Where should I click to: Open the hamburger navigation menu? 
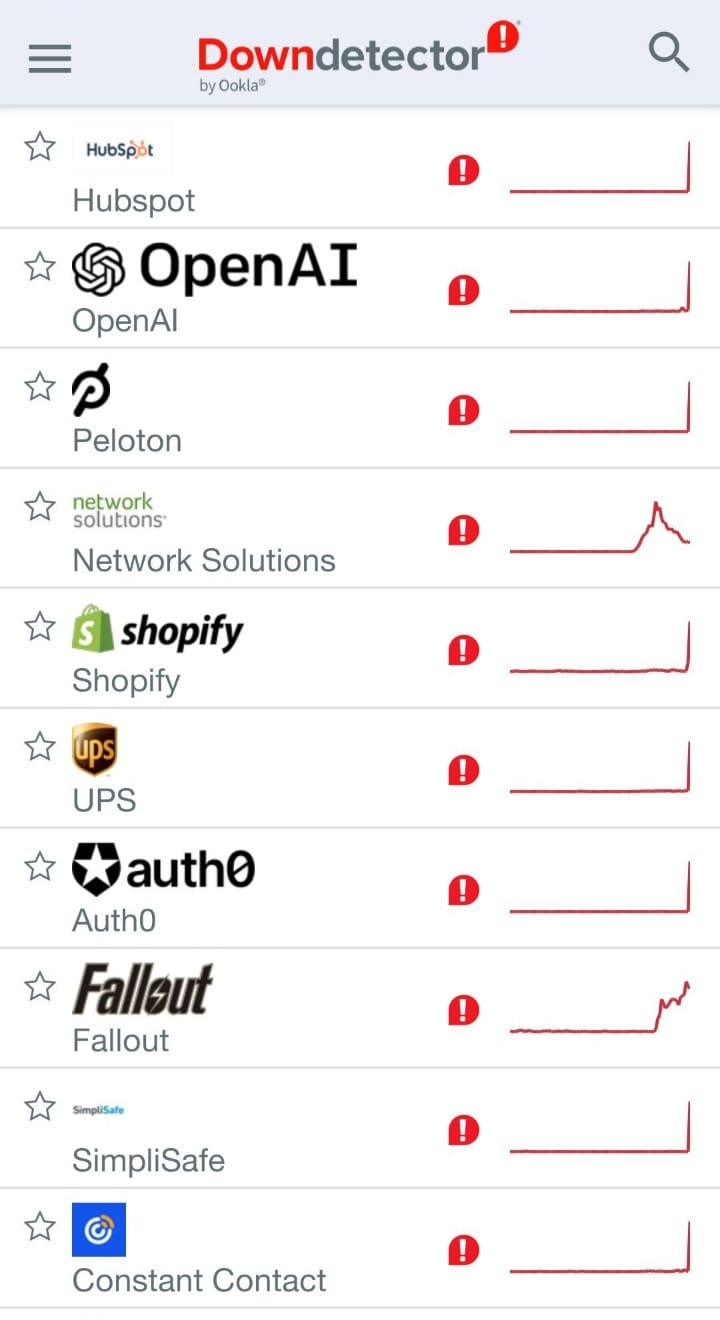[49, 59]
